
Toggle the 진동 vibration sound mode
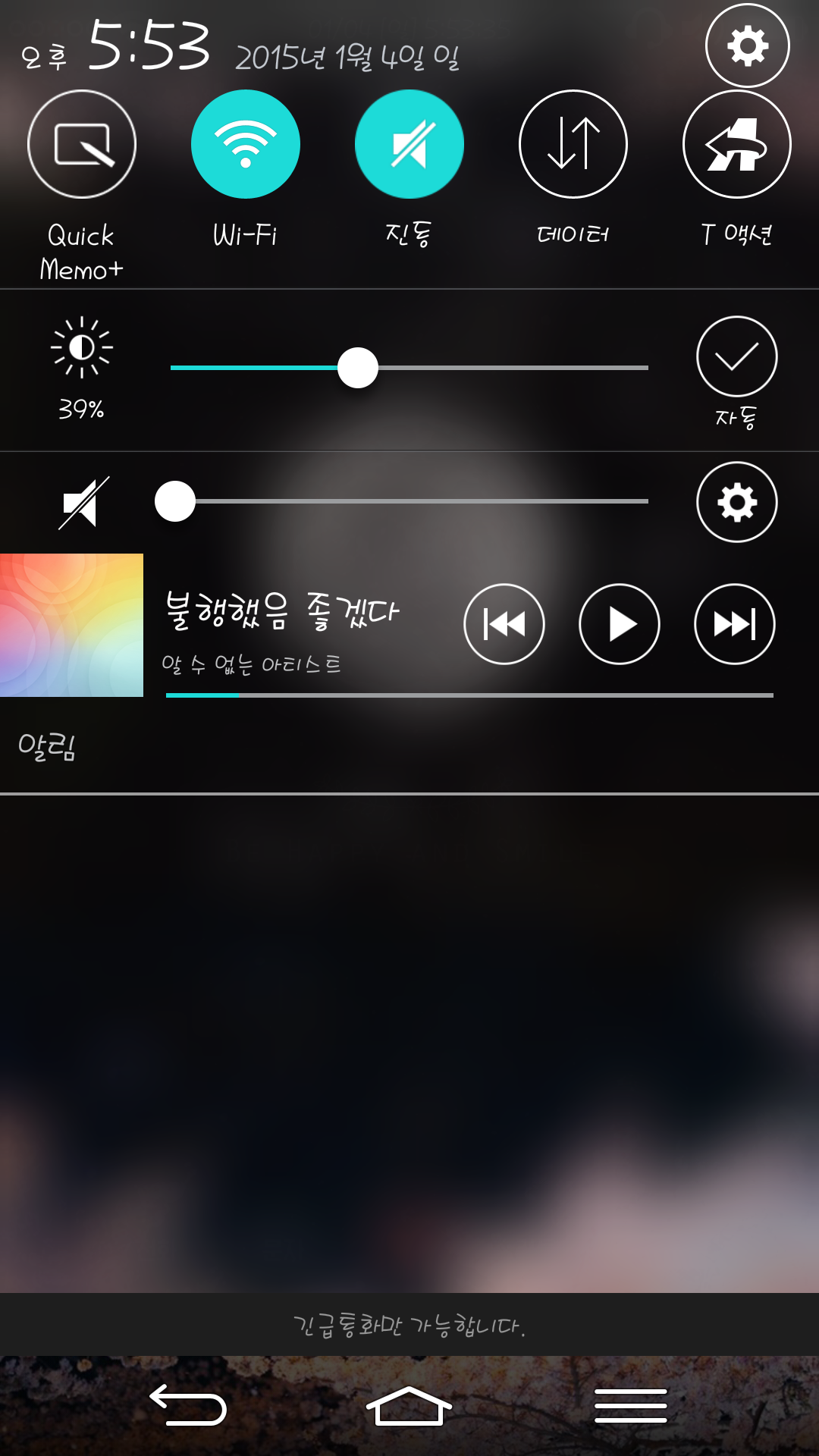pyautogui.click(x=409, y=144)
